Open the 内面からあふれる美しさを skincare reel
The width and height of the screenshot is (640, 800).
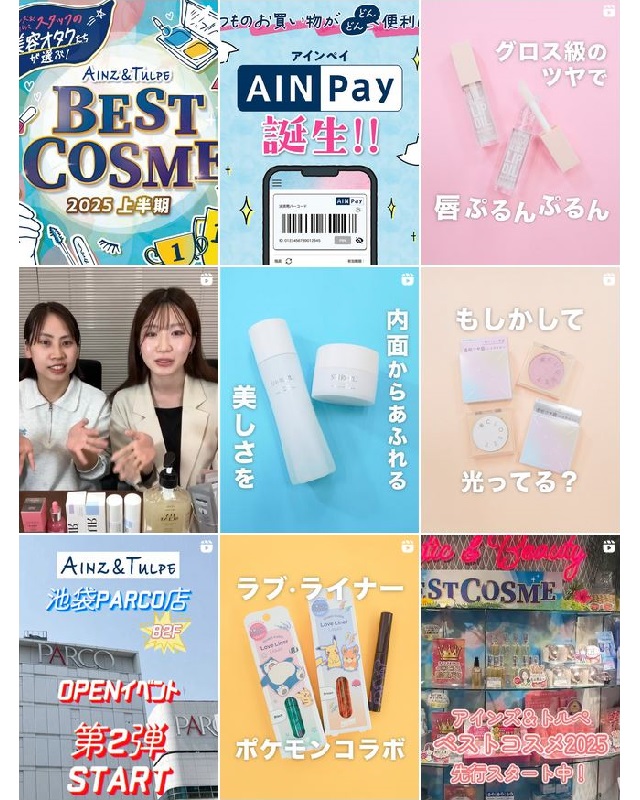pos(319,400)
